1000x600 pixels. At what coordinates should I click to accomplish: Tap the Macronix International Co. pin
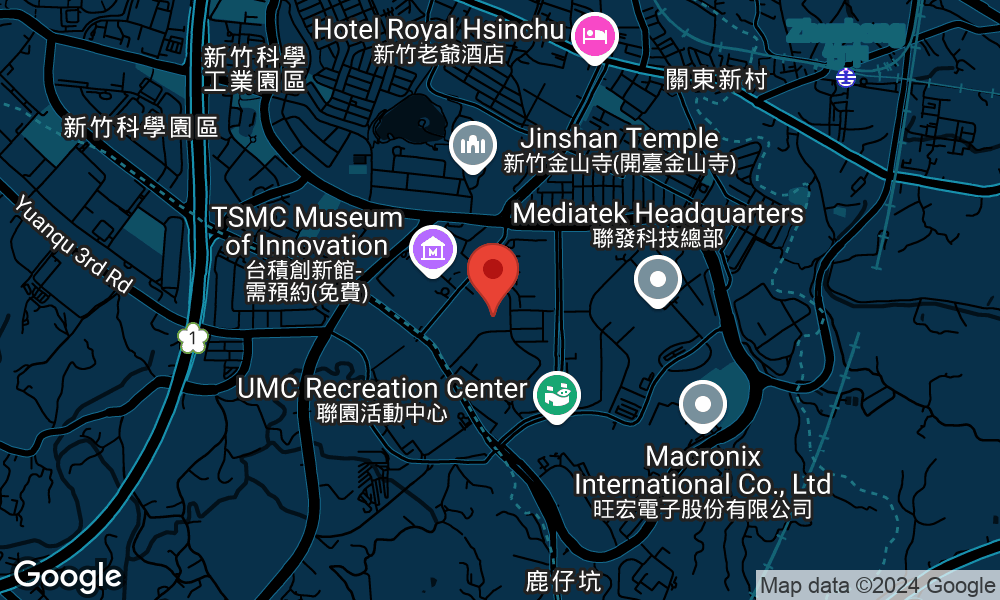click(702, 405)
